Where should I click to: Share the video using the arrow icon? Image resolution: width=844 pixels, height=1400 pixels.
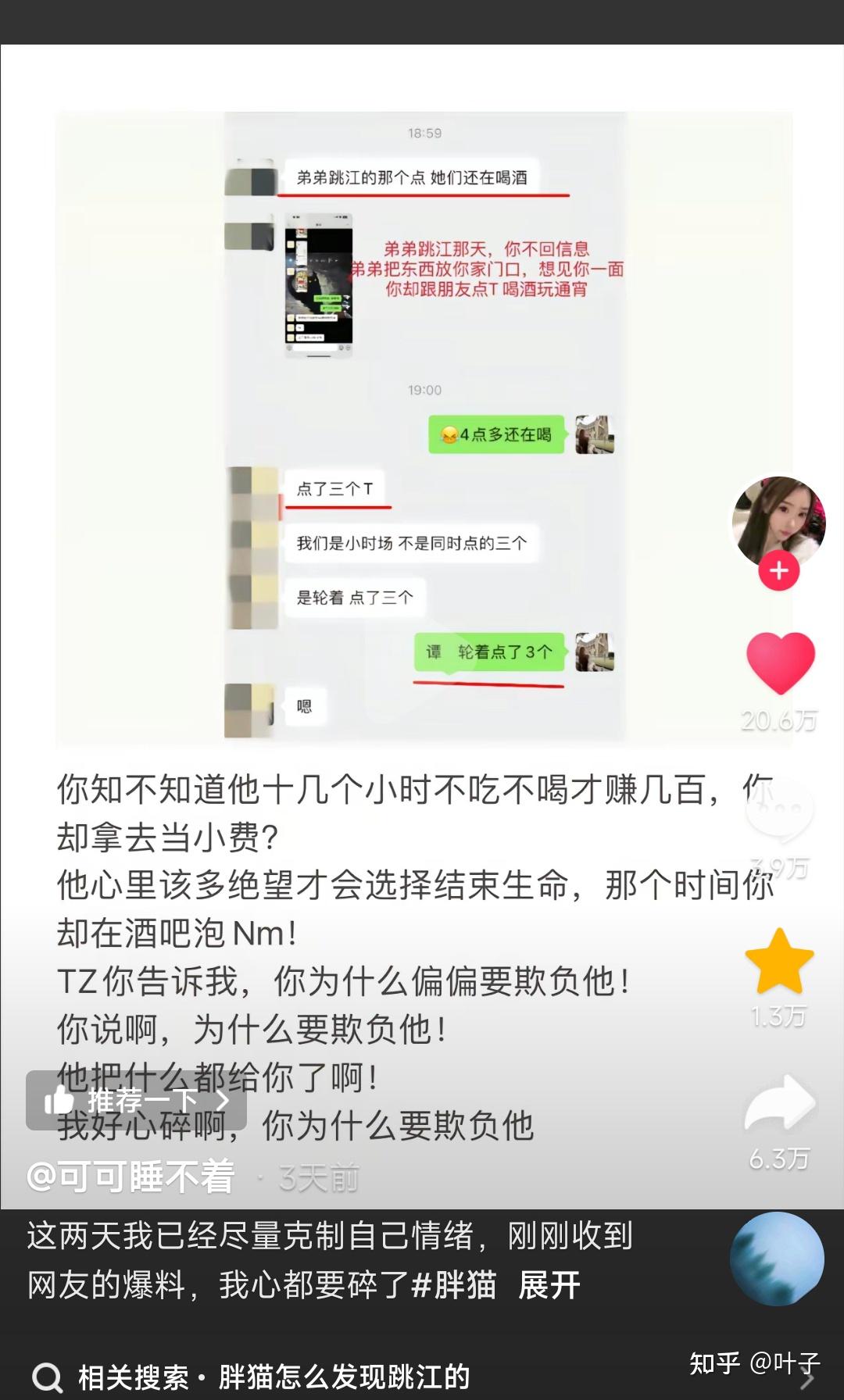[x=779, y=1103]
